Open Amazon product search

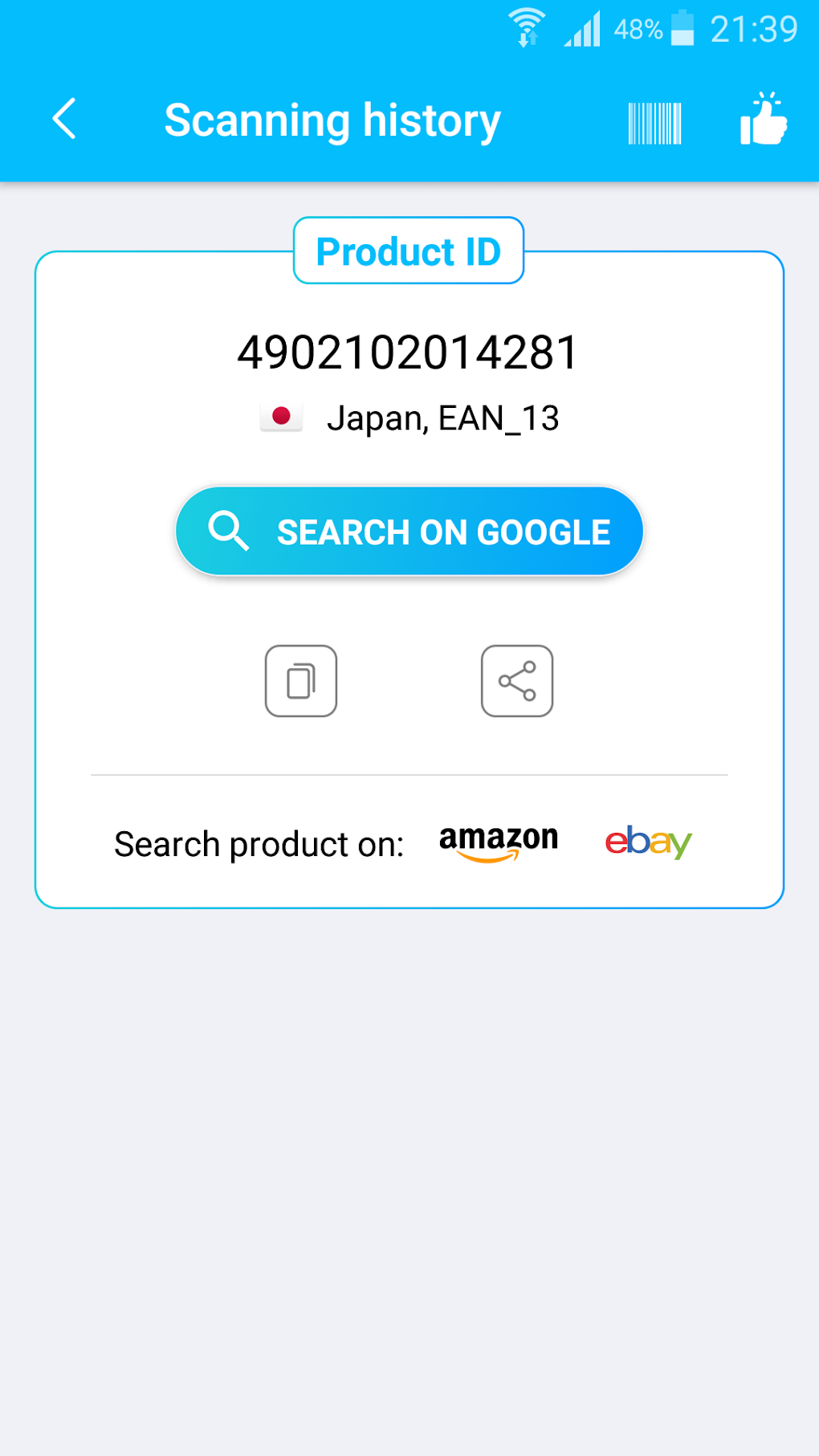(x=498, y=842)
